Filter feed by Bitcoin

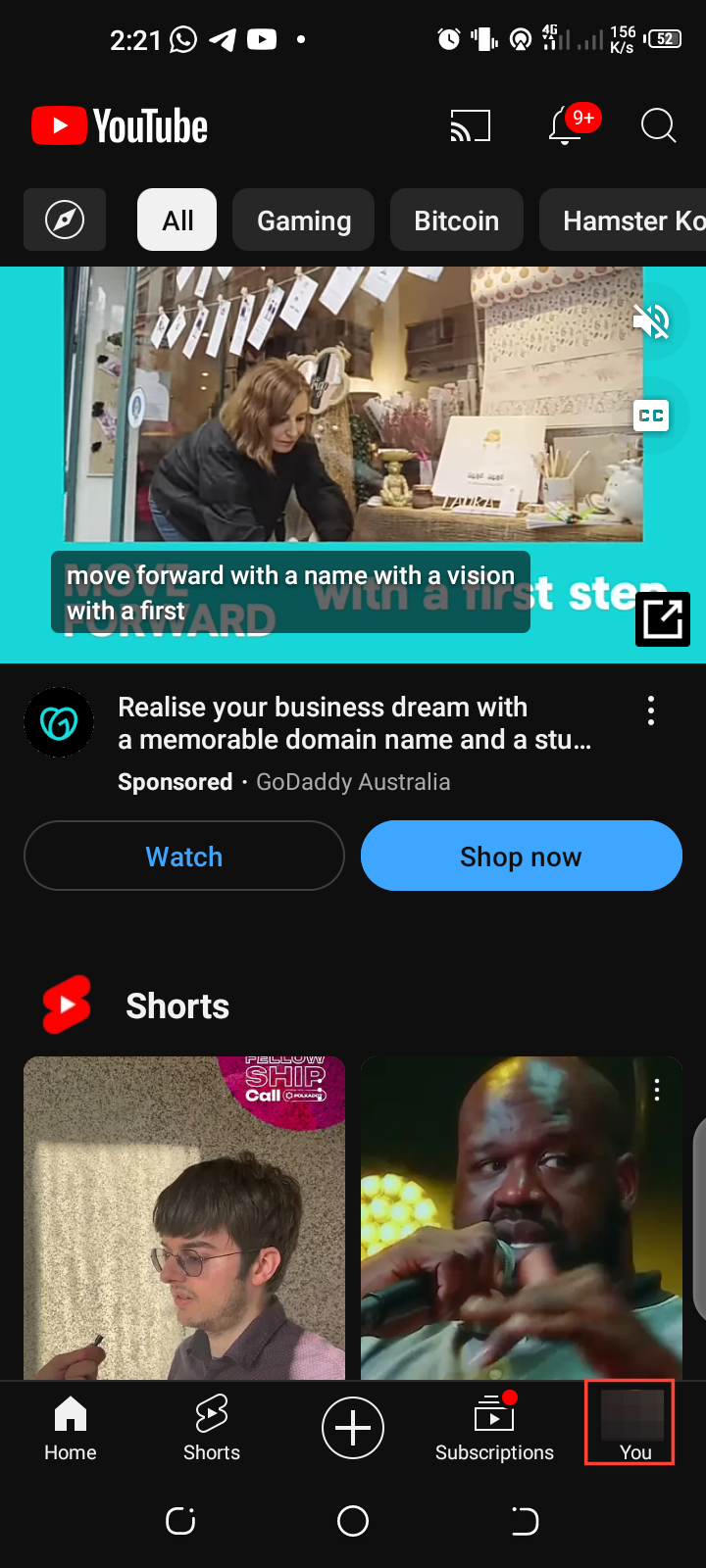coord(457,220)
